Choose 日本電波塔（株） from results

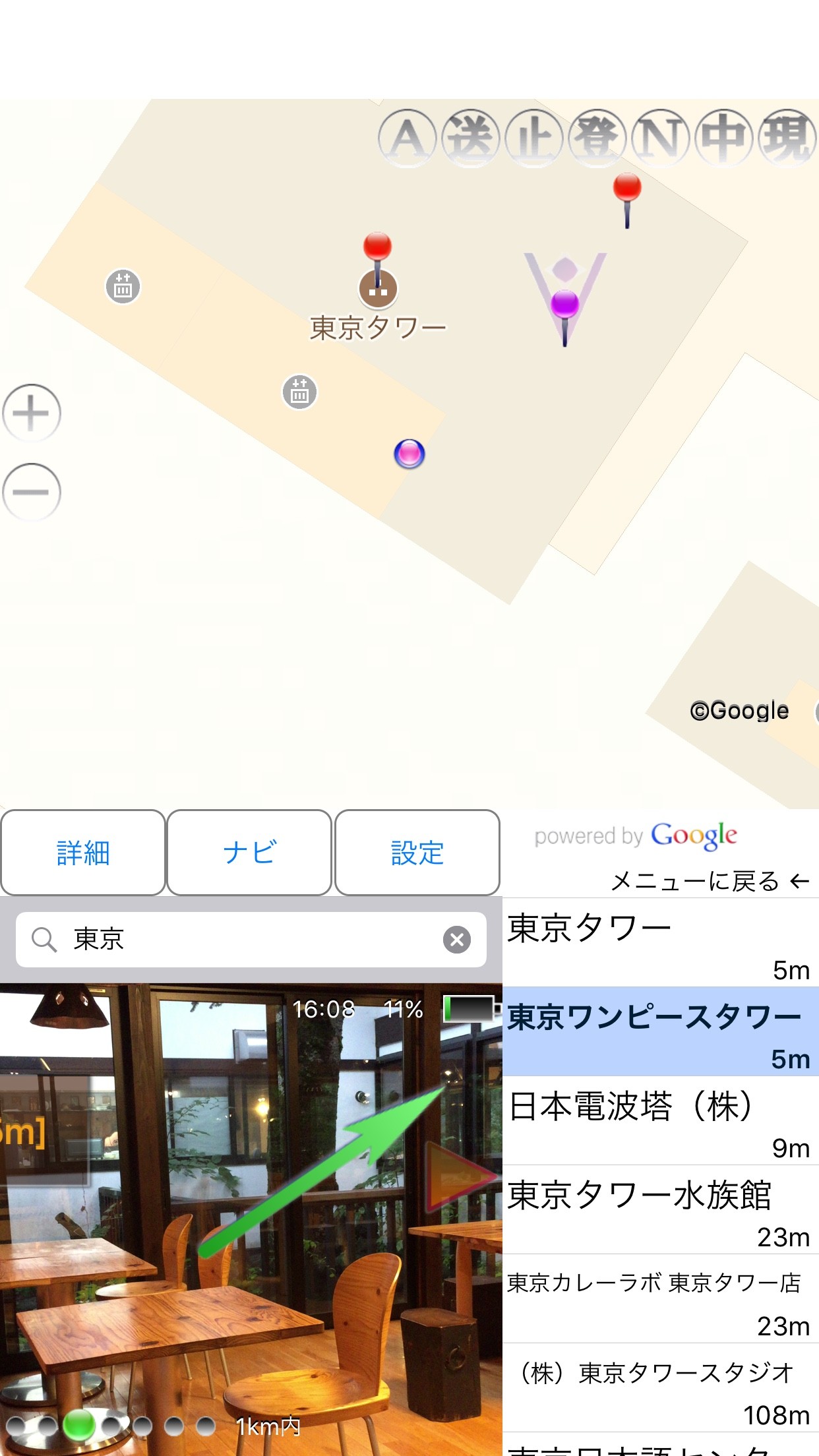(x=659, y=1121)
